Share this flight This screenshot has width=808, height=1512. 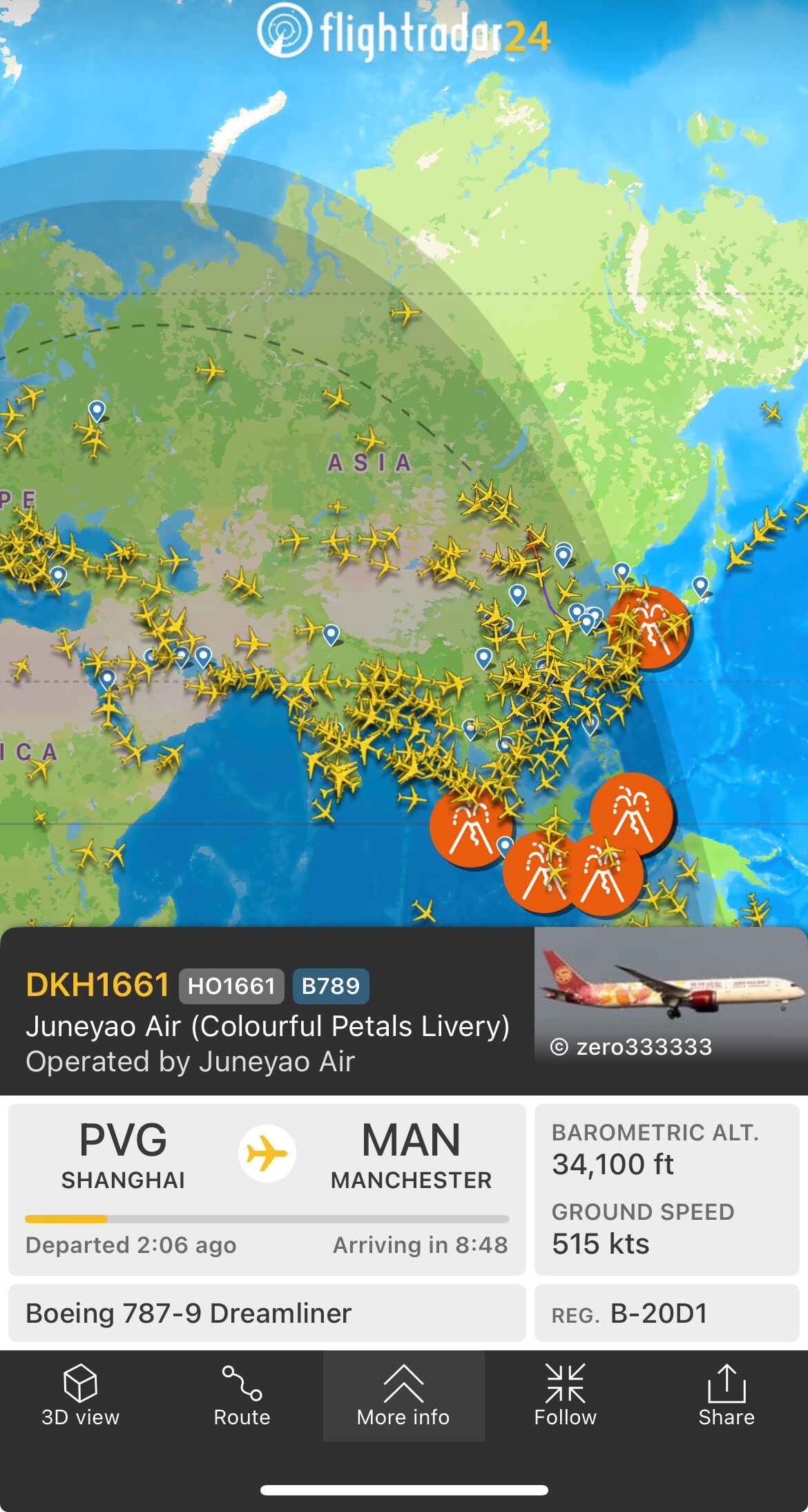pos(726,1396)
